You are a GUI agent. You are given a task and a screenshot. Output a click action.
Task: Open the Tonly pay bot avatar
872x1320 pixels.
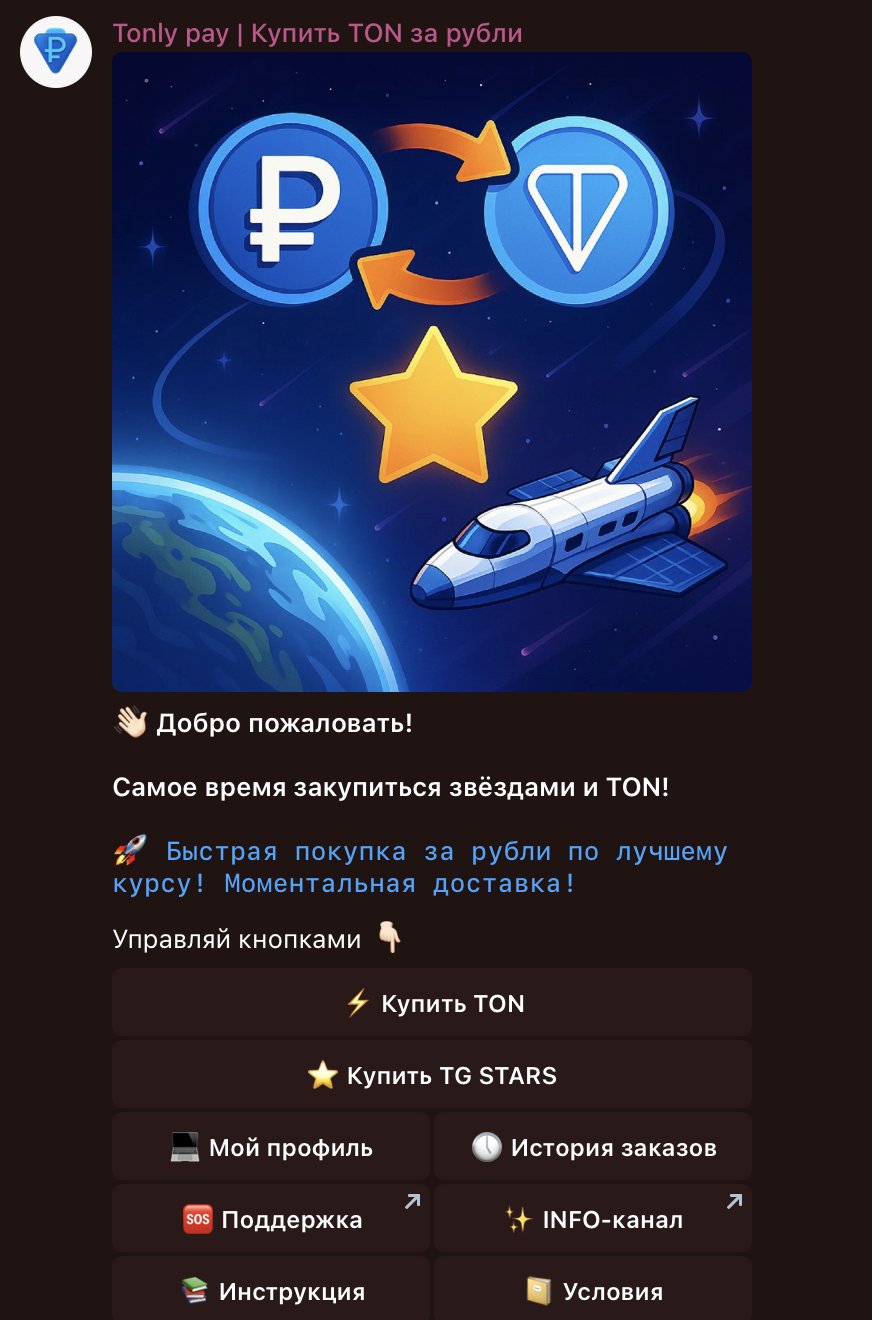tap(56, 51)
